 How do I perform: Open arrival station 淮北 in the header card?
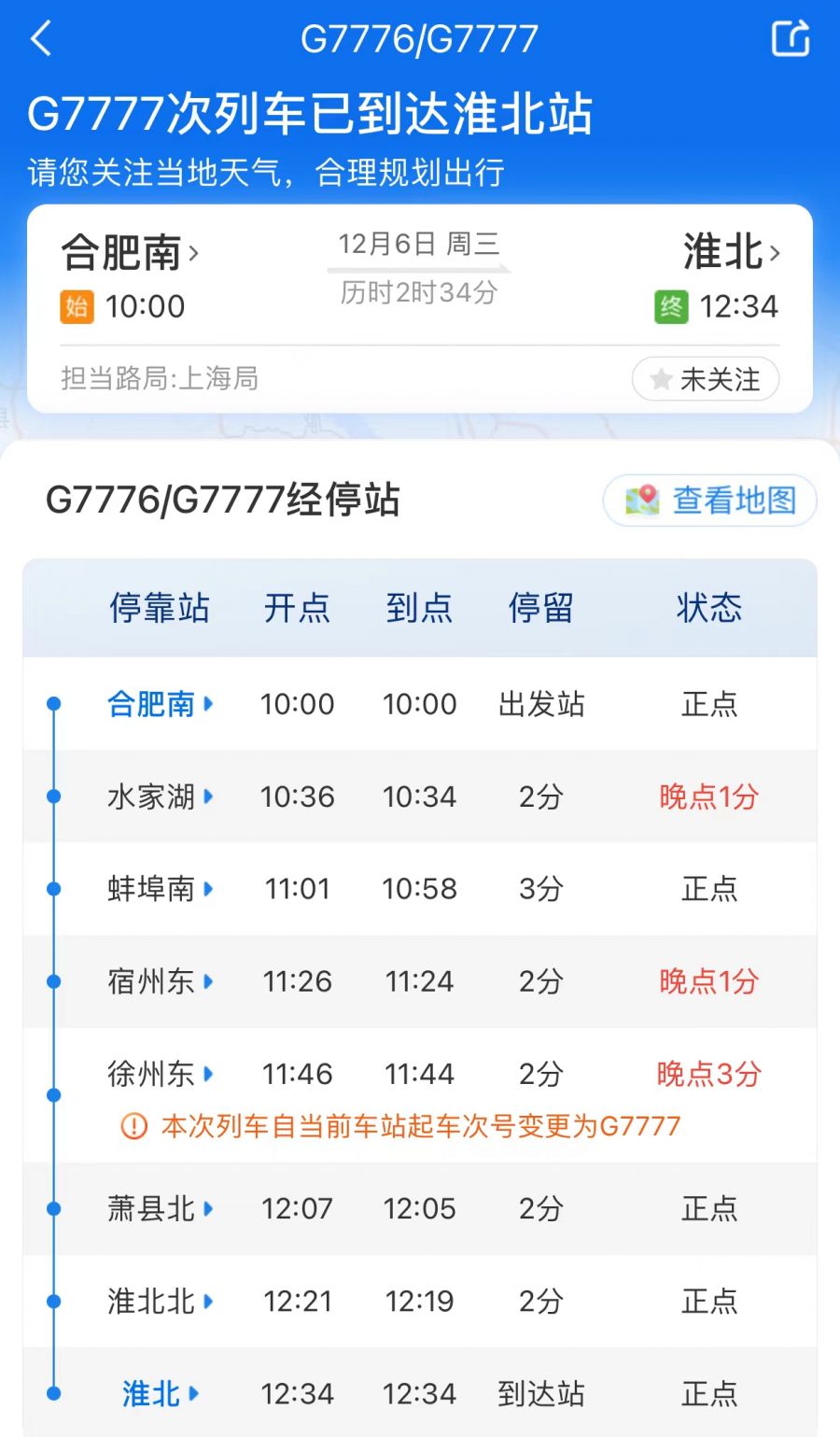(731, 252)
